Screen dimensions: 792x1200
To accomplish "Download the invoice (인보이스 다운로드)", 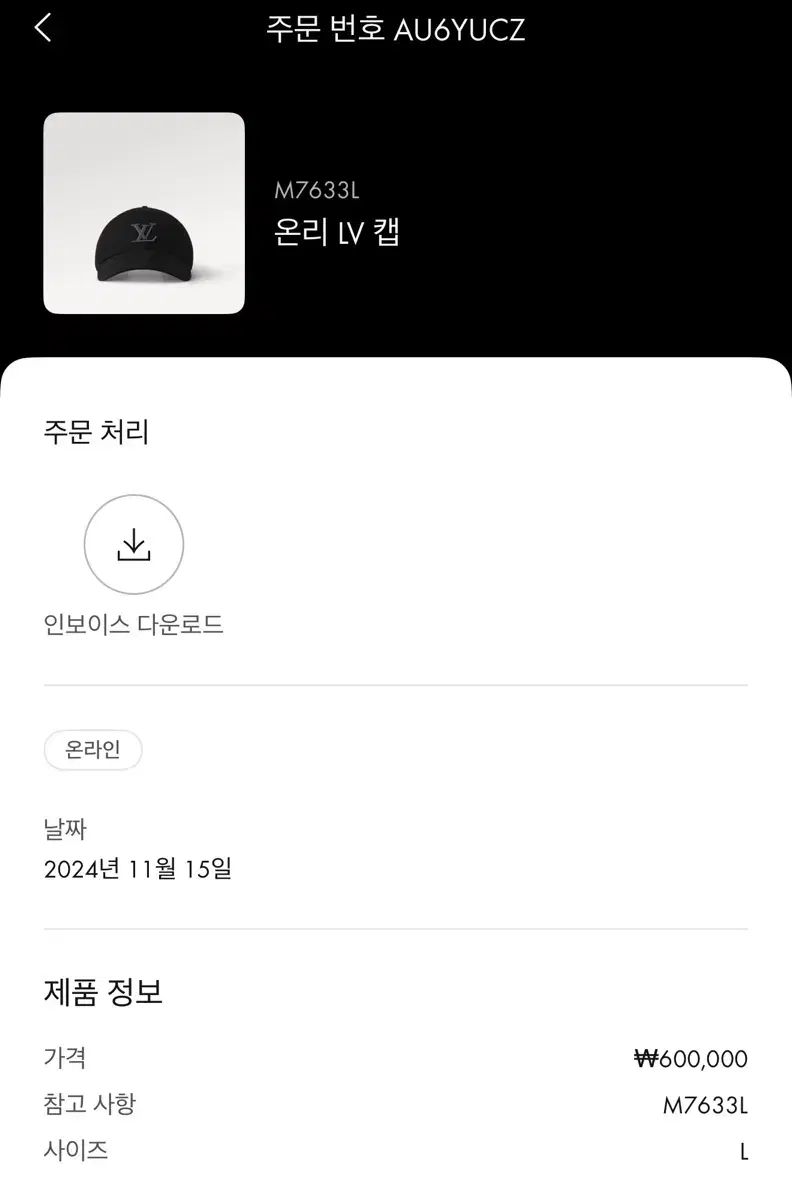I will pyautogui.click(x=133, y=545).
